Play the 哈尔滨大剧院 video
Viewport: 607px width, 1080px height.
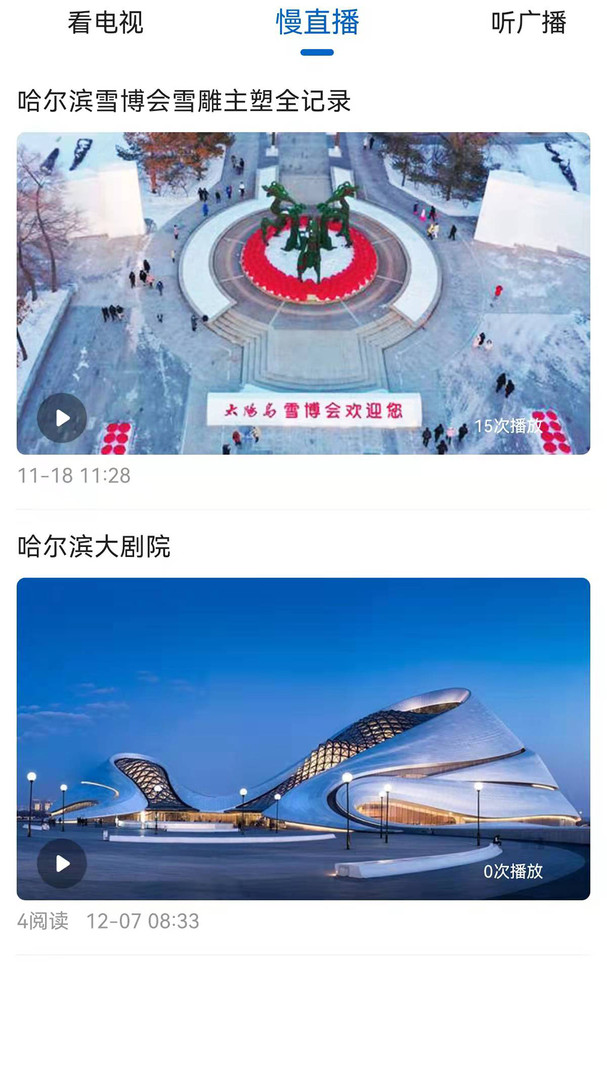point(62,863)
